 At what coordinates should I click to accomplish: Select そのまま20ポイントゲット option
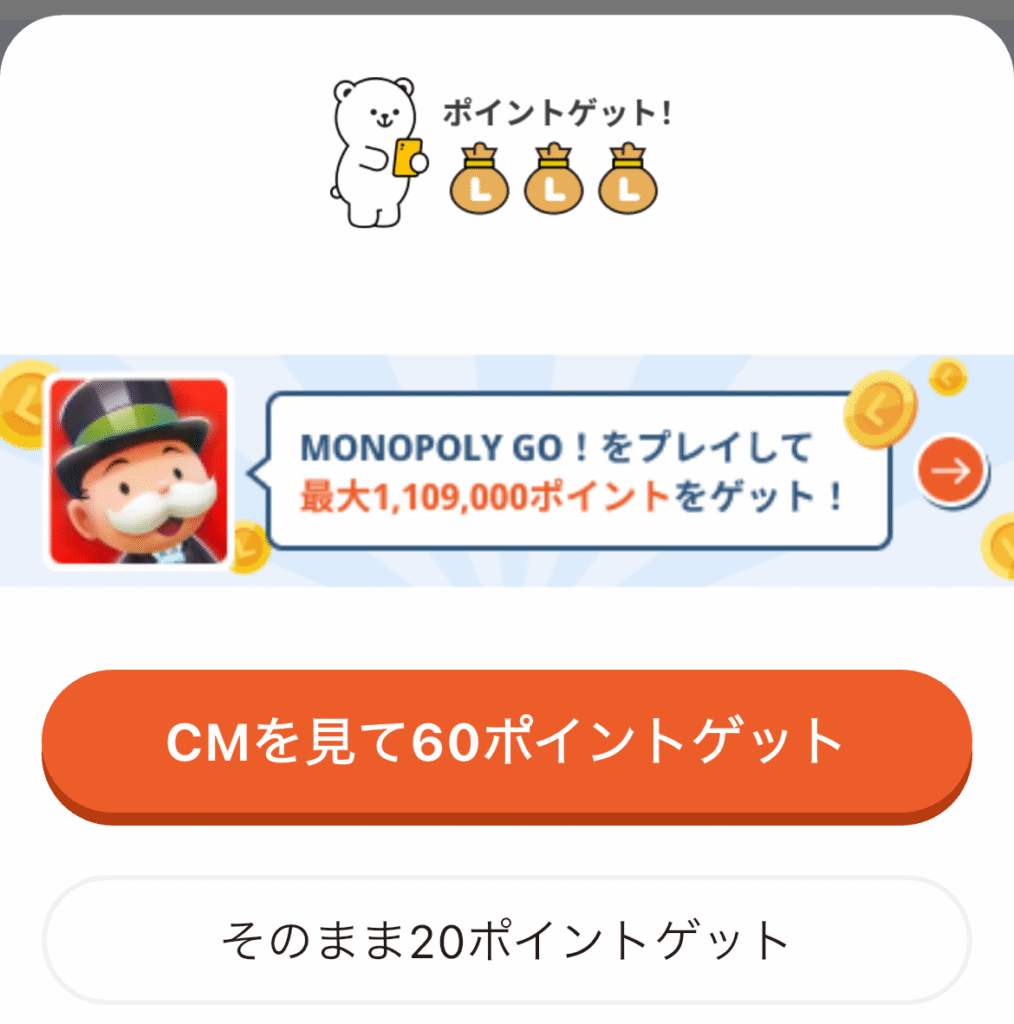point(506,940)
